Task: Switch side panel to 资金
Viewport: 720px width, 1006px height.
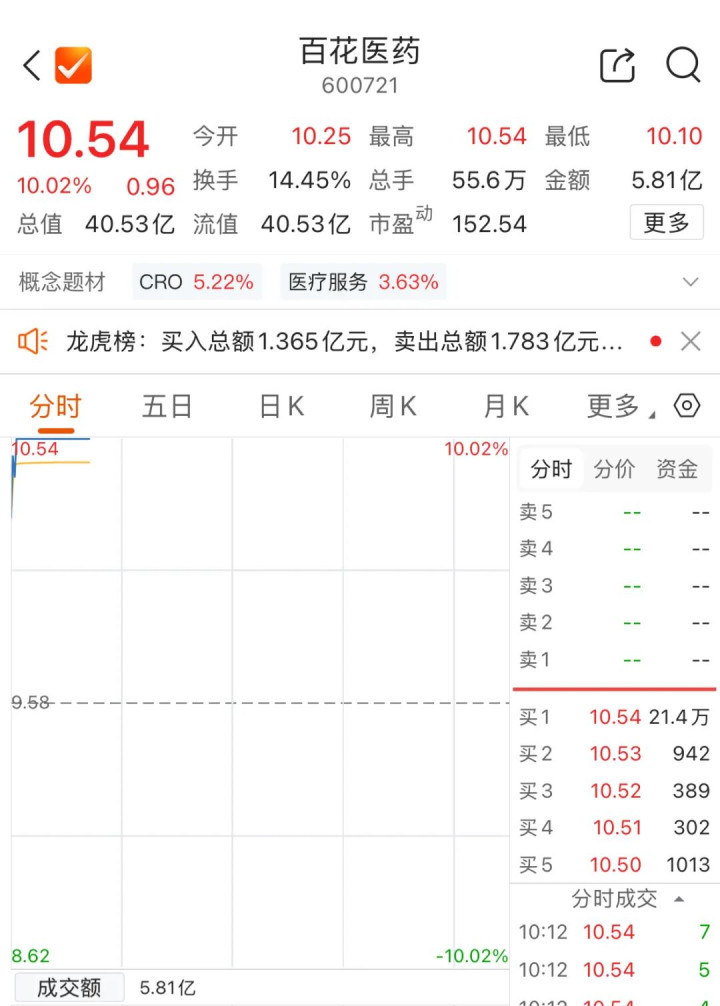Action: click(x=677, y=469)
